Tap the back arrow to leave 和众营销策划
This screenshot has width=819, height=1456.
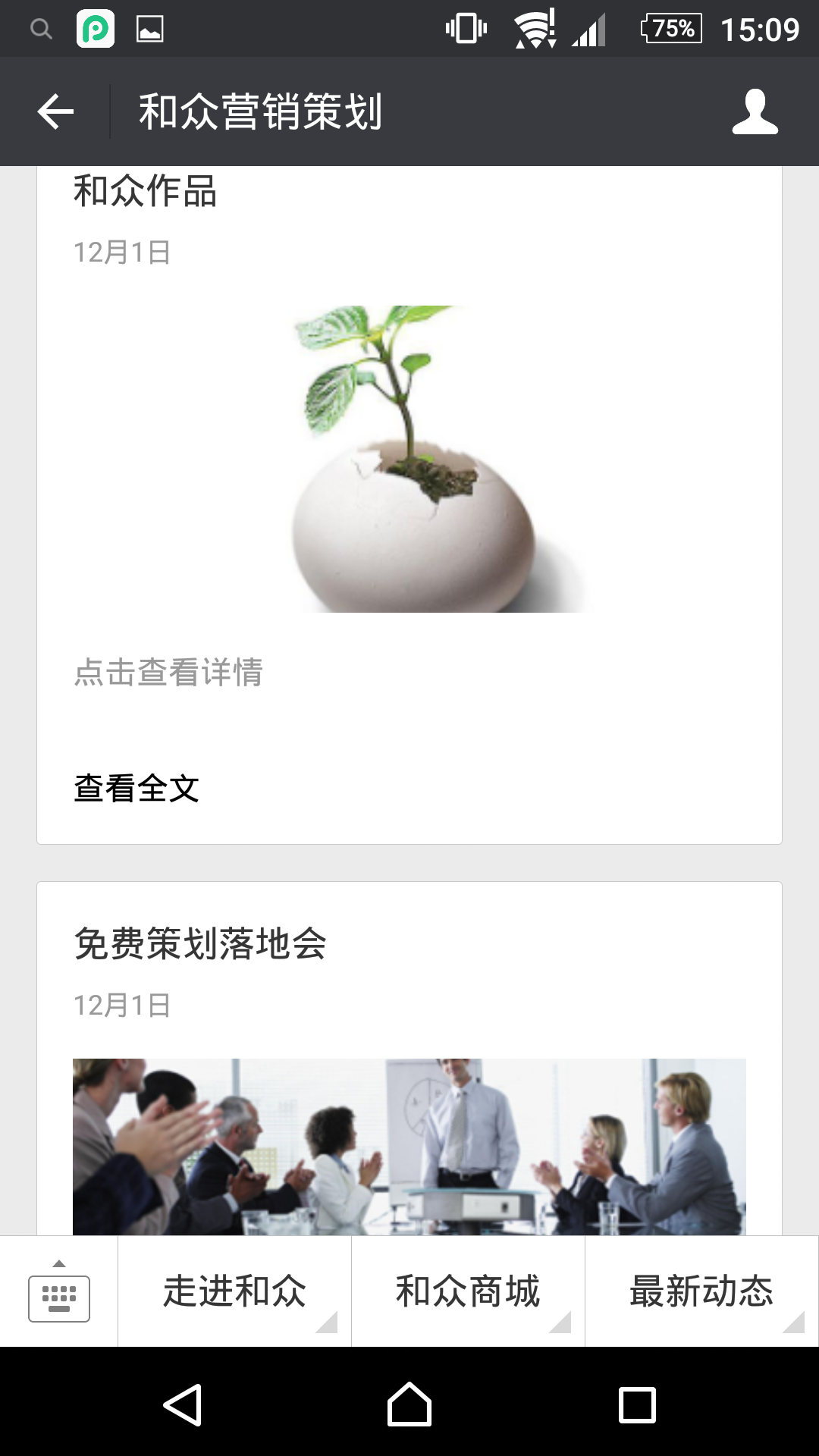point(54,111)
